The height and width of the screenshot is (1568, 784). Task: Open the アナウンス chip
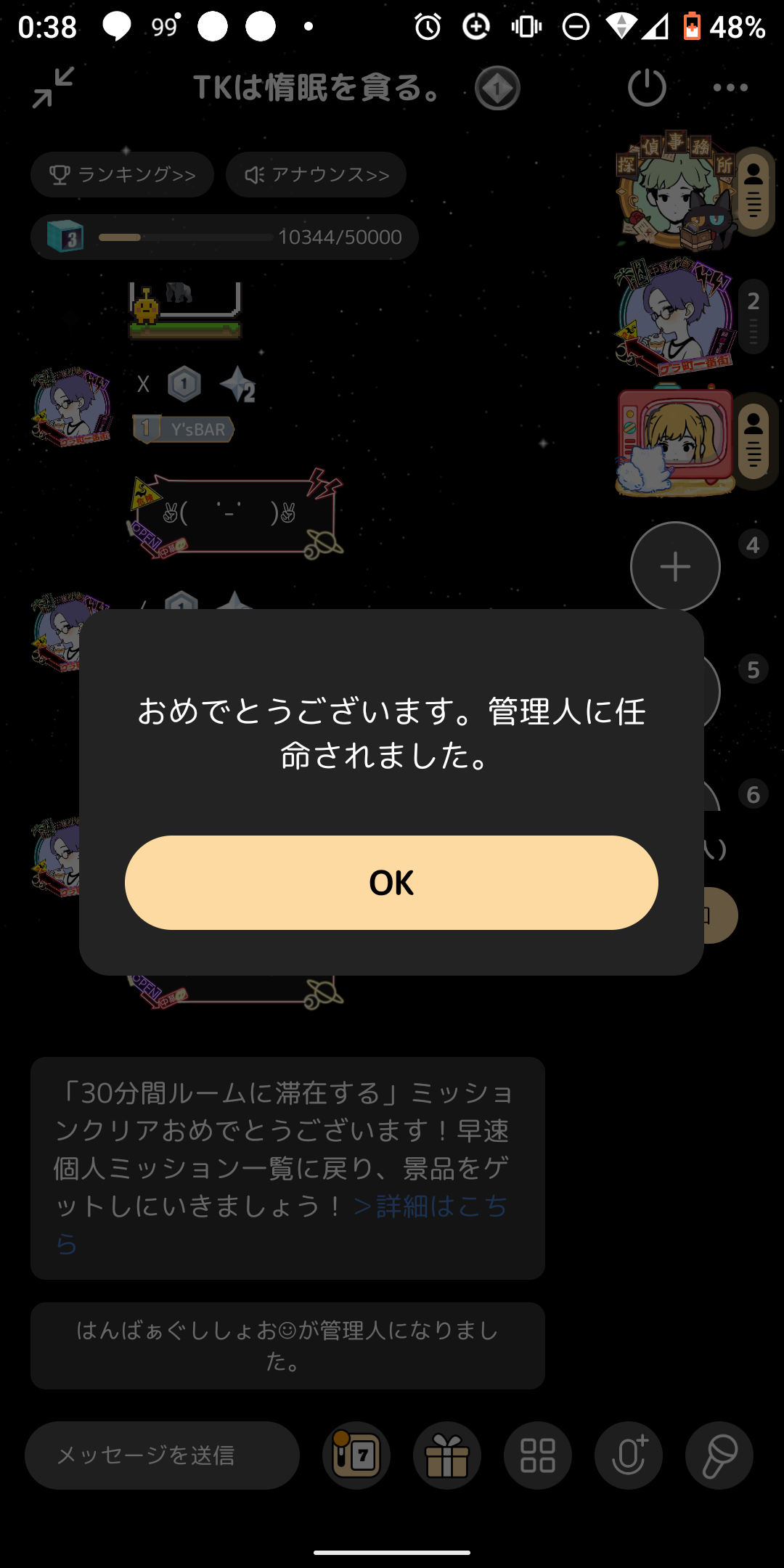(x=316, y=175)
